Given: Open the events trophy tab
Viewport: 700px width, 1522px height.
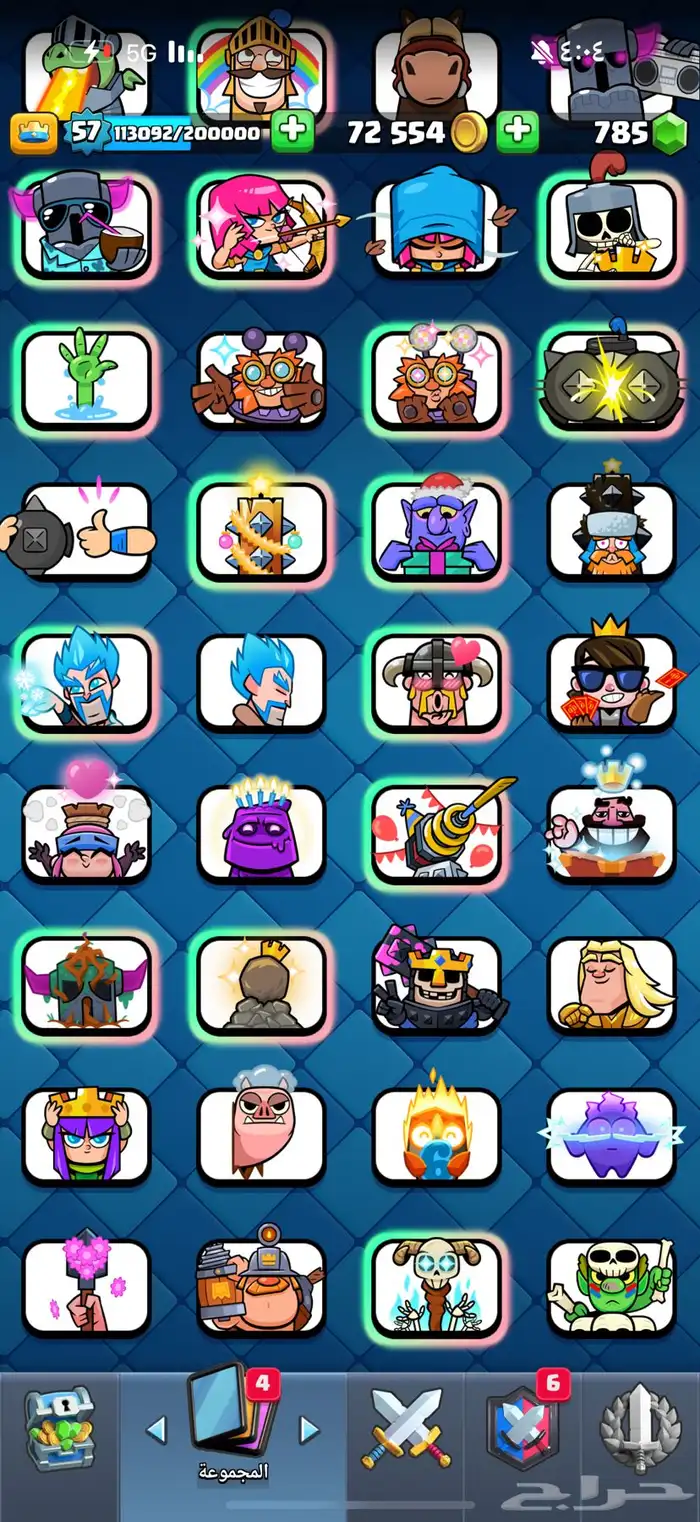Looking at the screenshot, I should [638, 1428].
